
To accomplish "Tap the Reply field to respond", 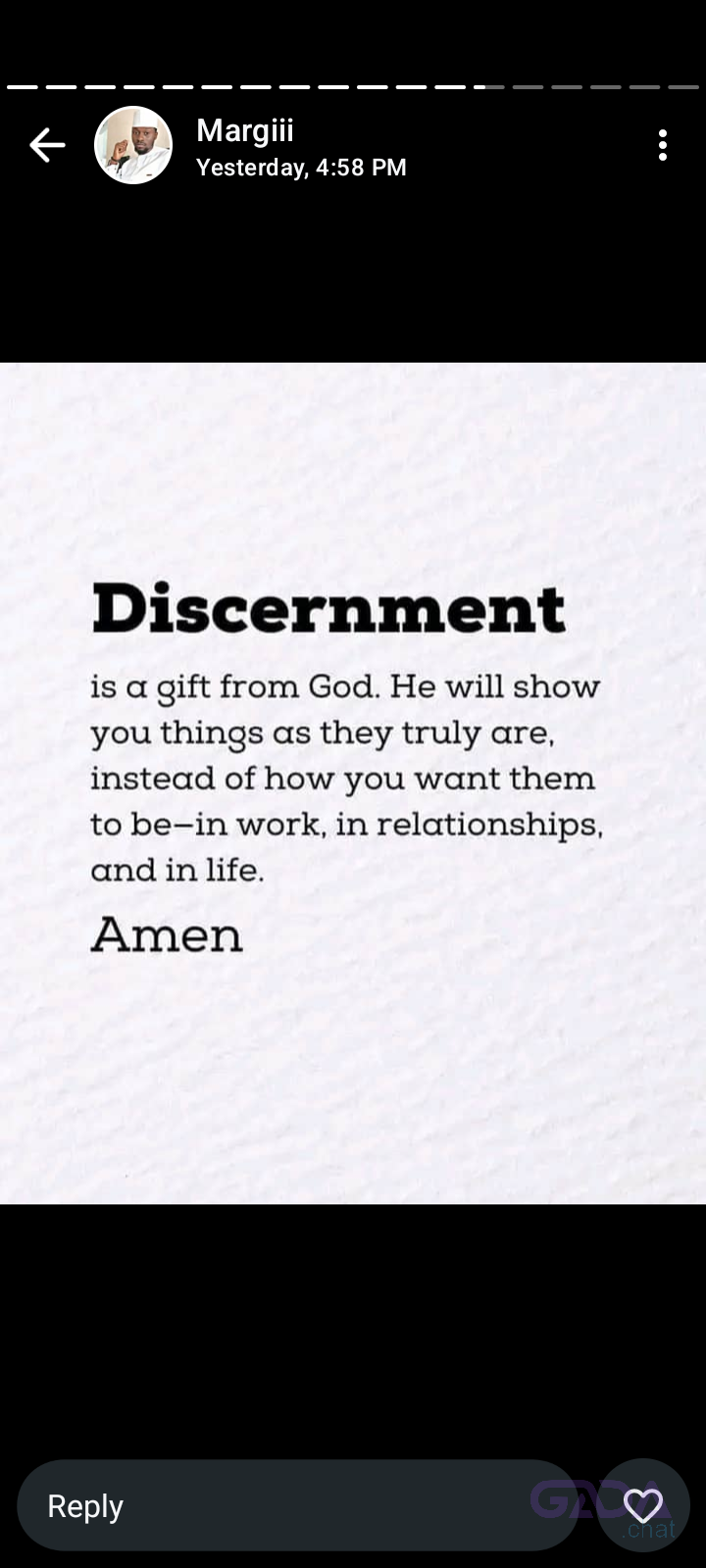I will (x=294, y=1505).
